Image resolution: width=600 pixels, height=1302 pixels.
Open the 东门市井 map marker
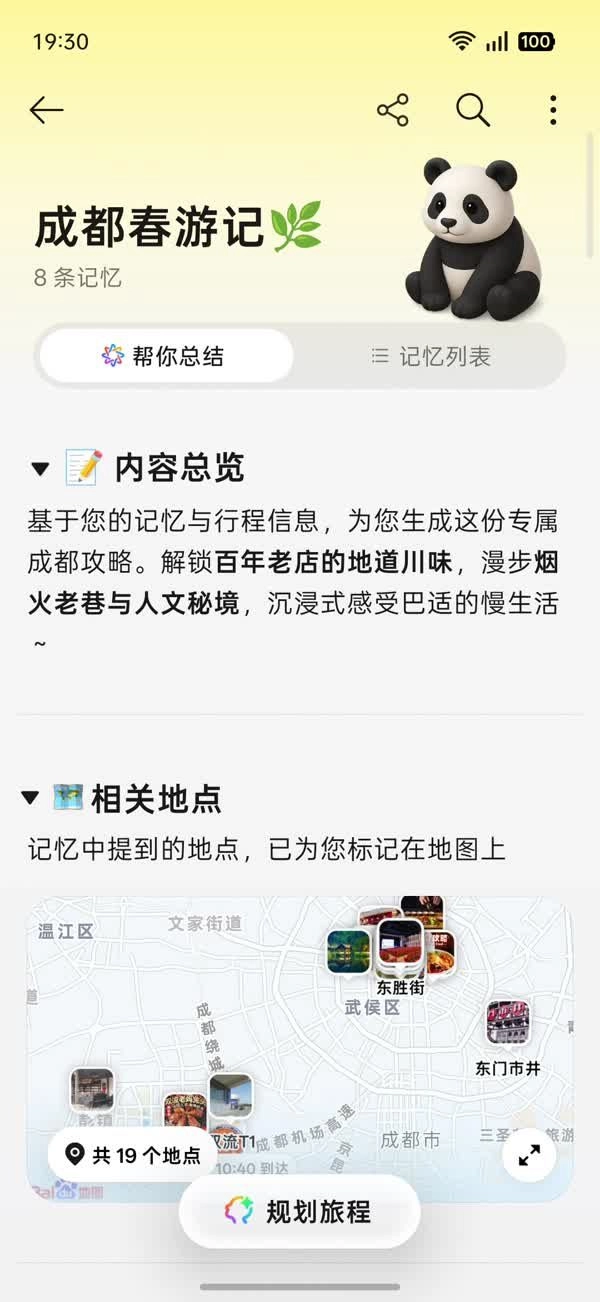pos(508,1024)
